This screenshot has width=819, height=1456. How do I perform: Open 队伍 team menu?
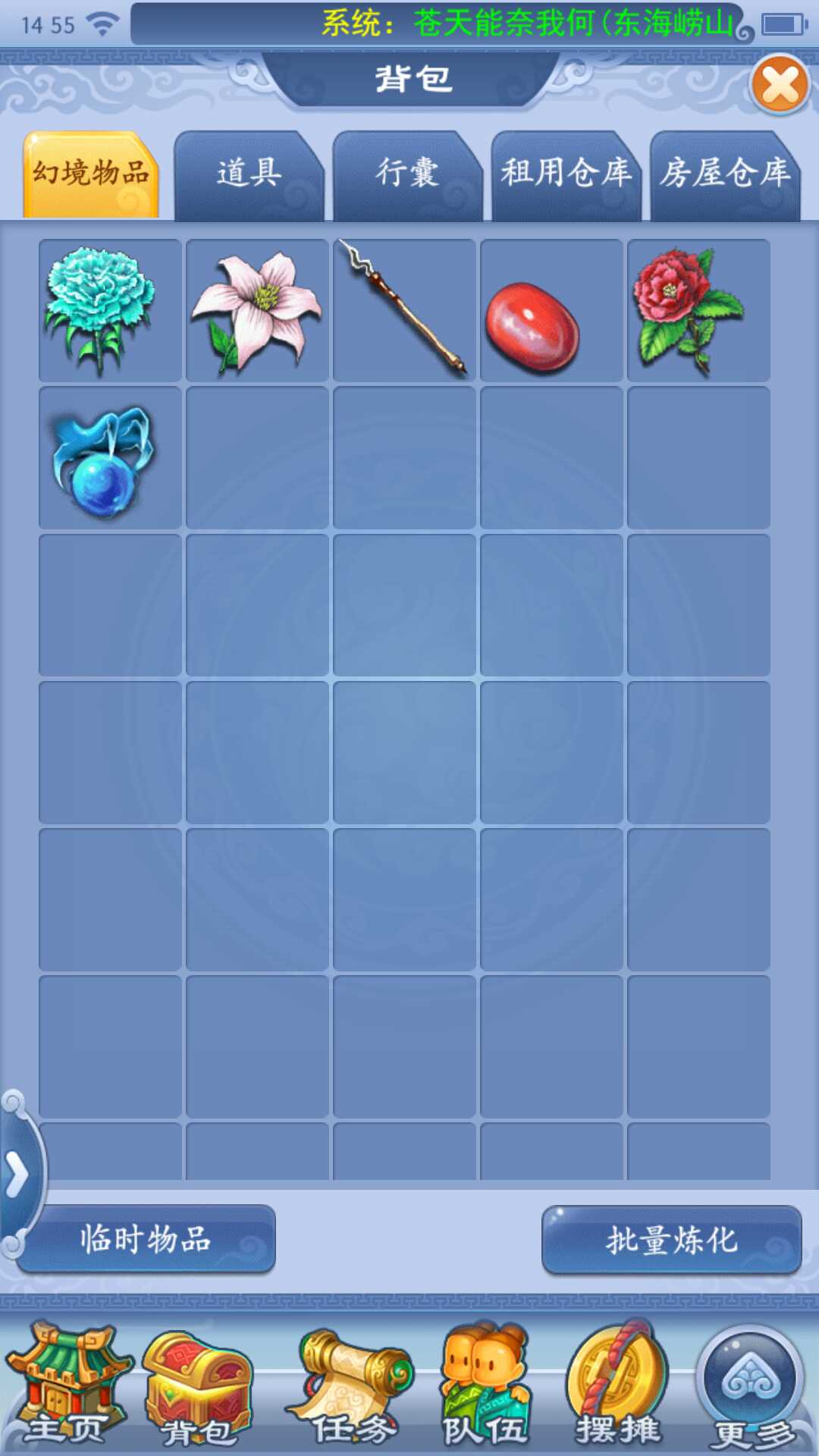pos(485,1384)
